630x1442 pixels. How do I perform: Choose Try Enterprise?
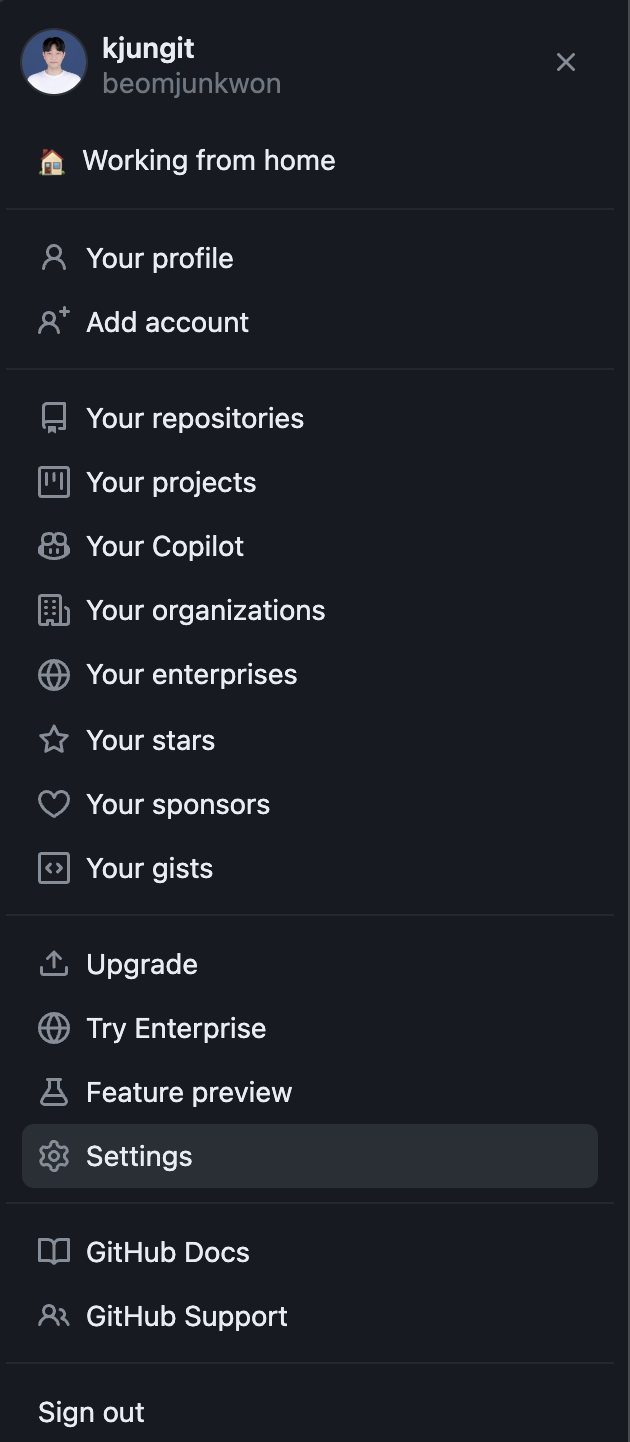[x=310, y=1028]
